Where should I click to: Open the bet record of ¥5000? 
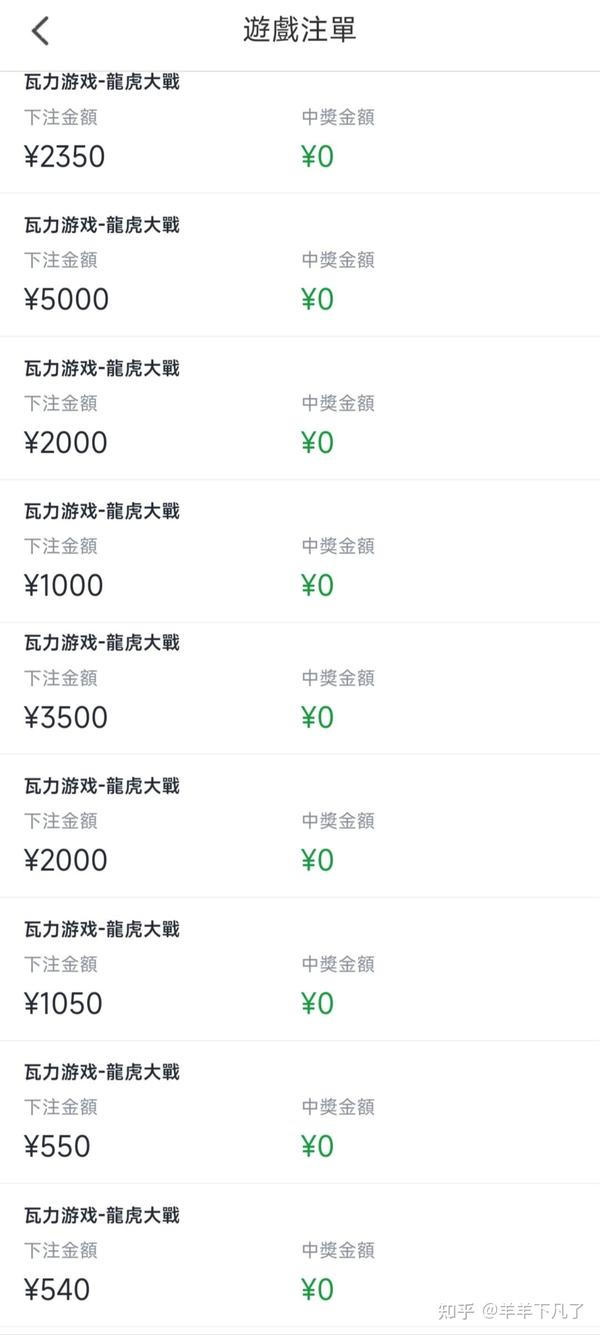(300, 265)
